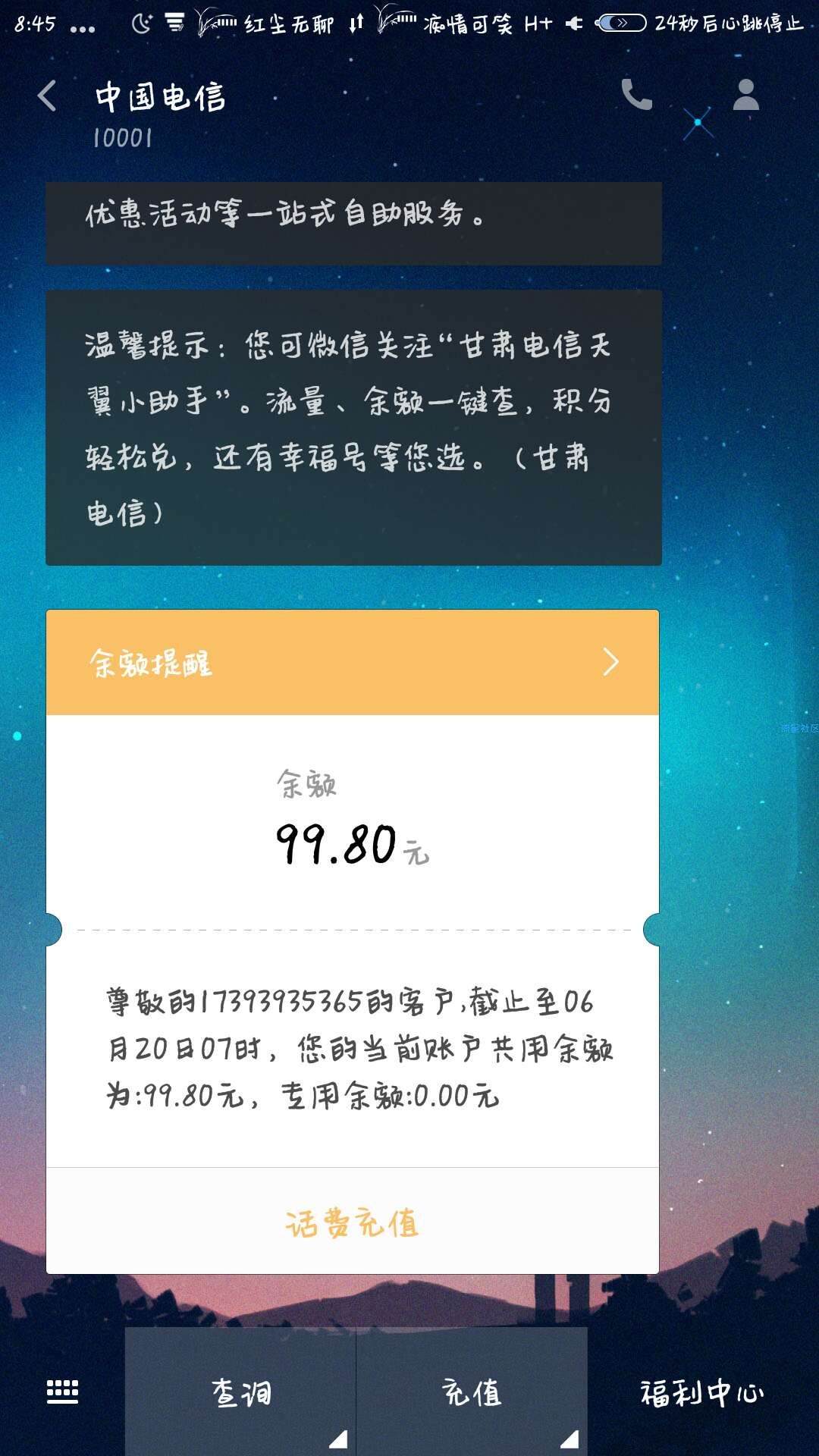Open the 查询 menu
The width and height of the screenshot is (819, 1456).
pos(240,1392)
